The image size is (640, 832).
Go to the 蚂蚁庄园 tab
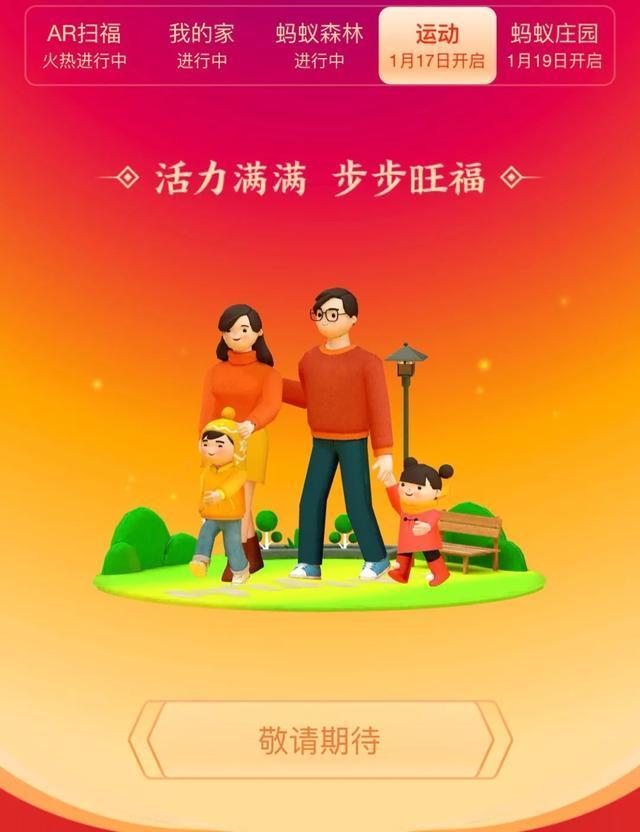pyautogui.click(x=554, y=45)
